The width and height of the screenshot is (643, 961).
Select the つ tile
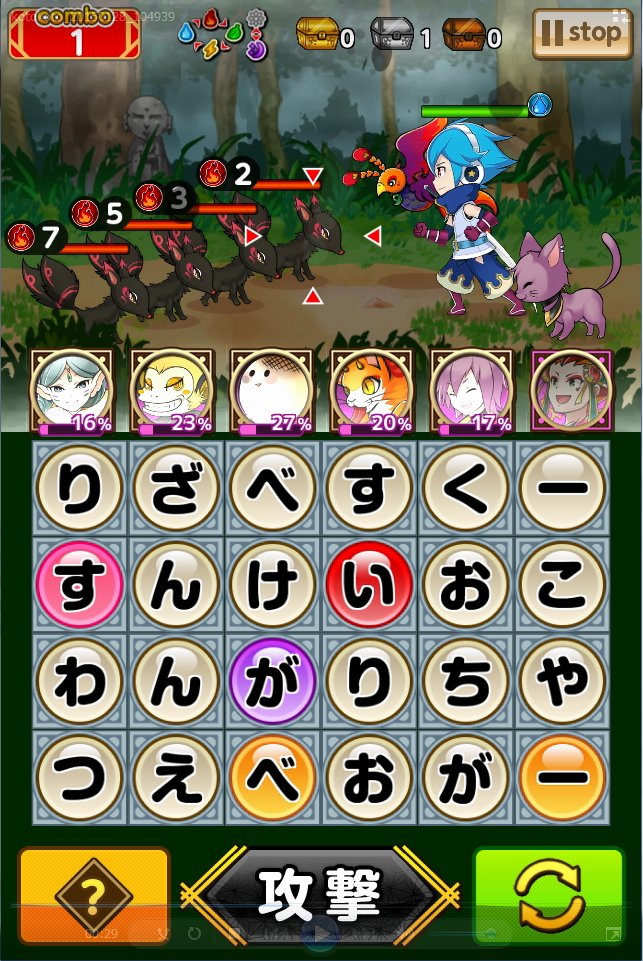(80, 778)
